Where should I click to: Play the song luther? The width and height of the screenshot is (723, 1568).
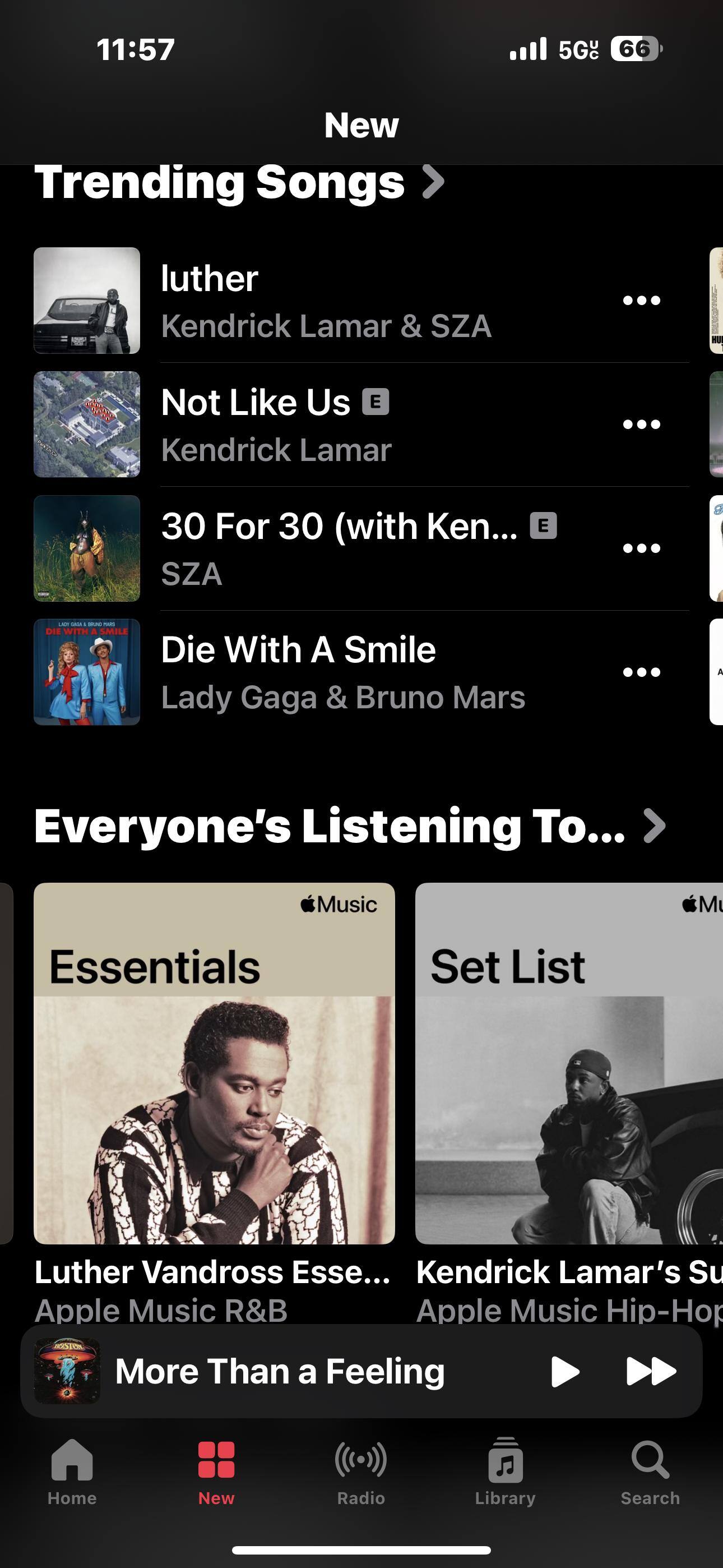(326, 301)
